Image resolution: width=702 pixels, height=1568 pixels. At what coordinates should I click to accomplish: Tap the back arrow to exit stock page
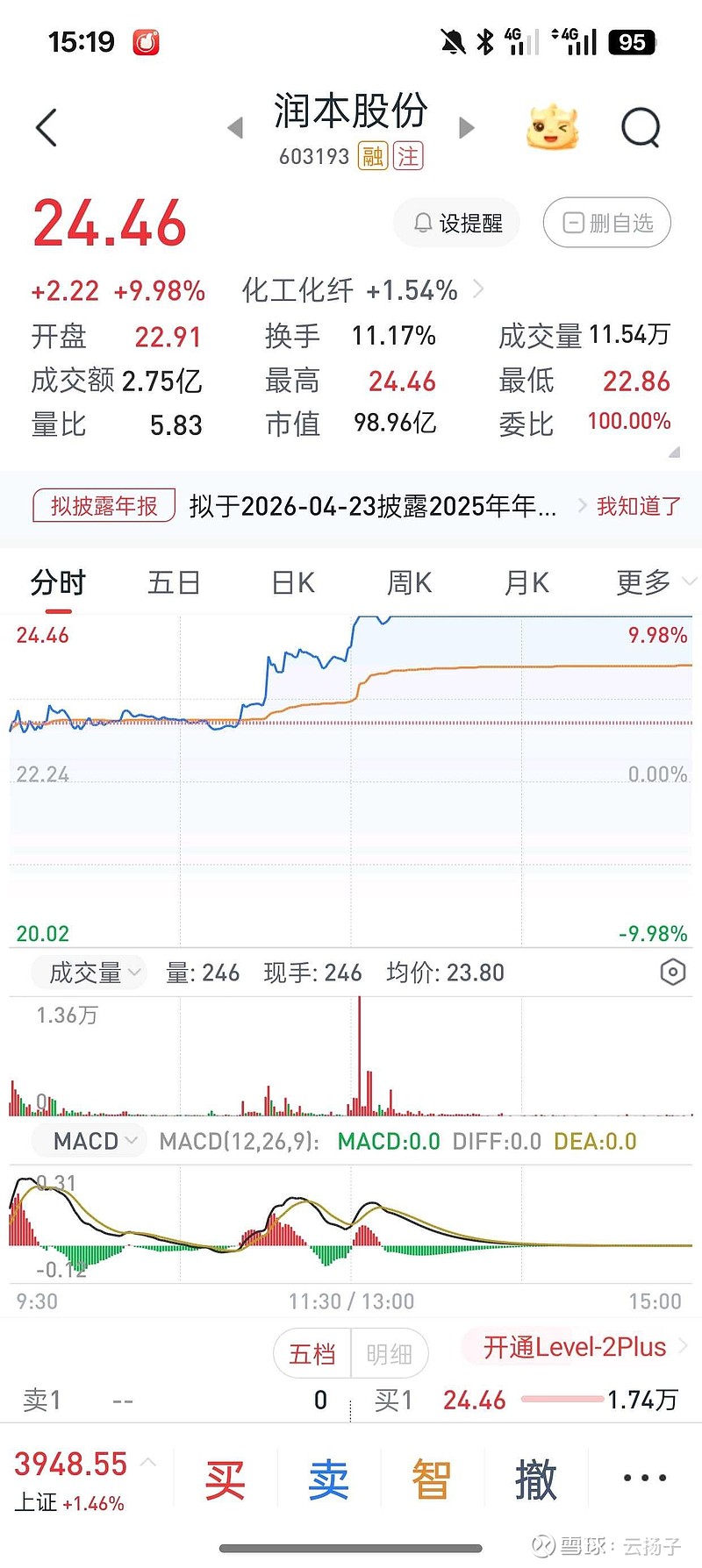tap(46, 126)
